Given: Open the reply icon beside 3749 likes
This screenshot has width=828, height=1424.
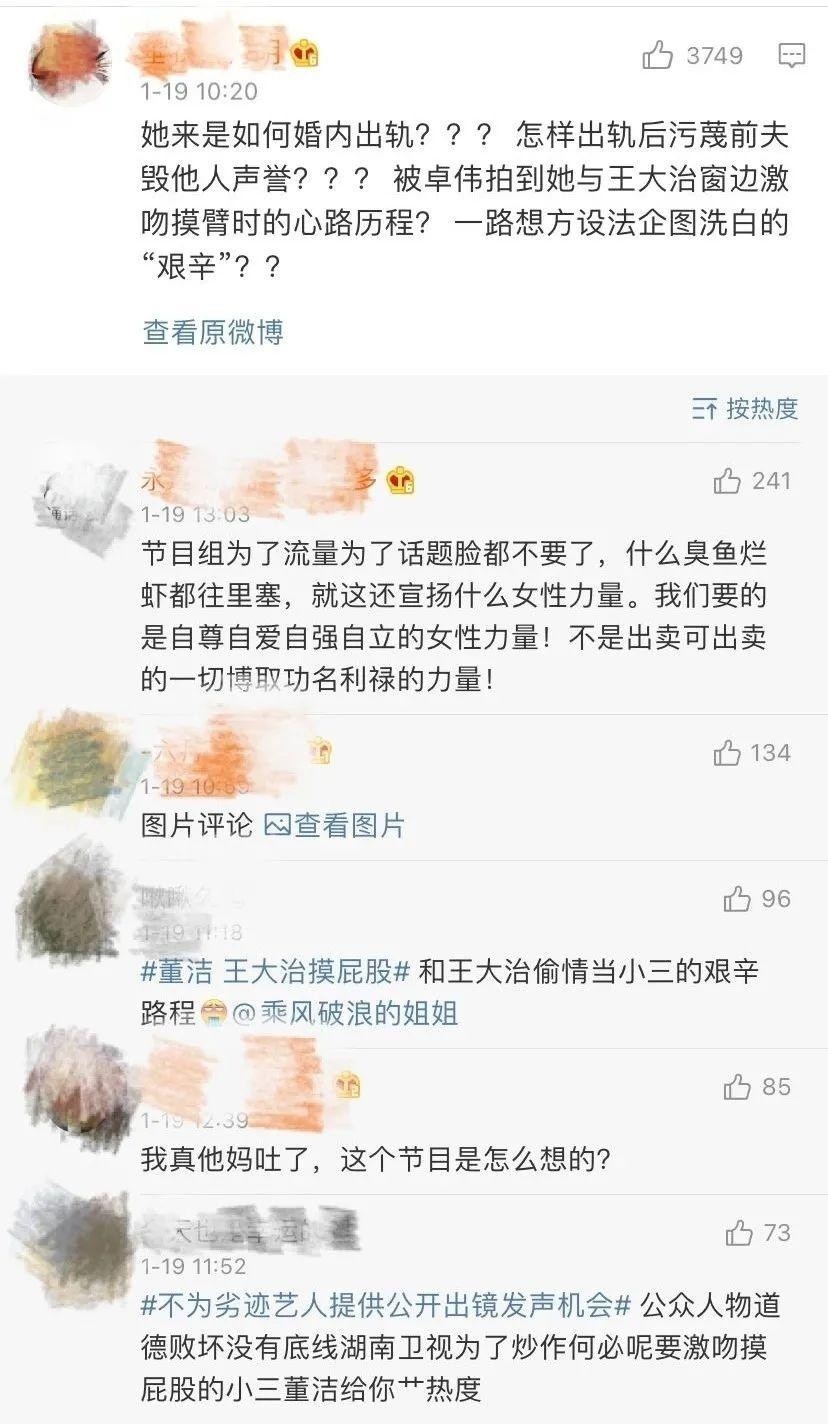Looking at the screenshot, I should click(792, 55).
